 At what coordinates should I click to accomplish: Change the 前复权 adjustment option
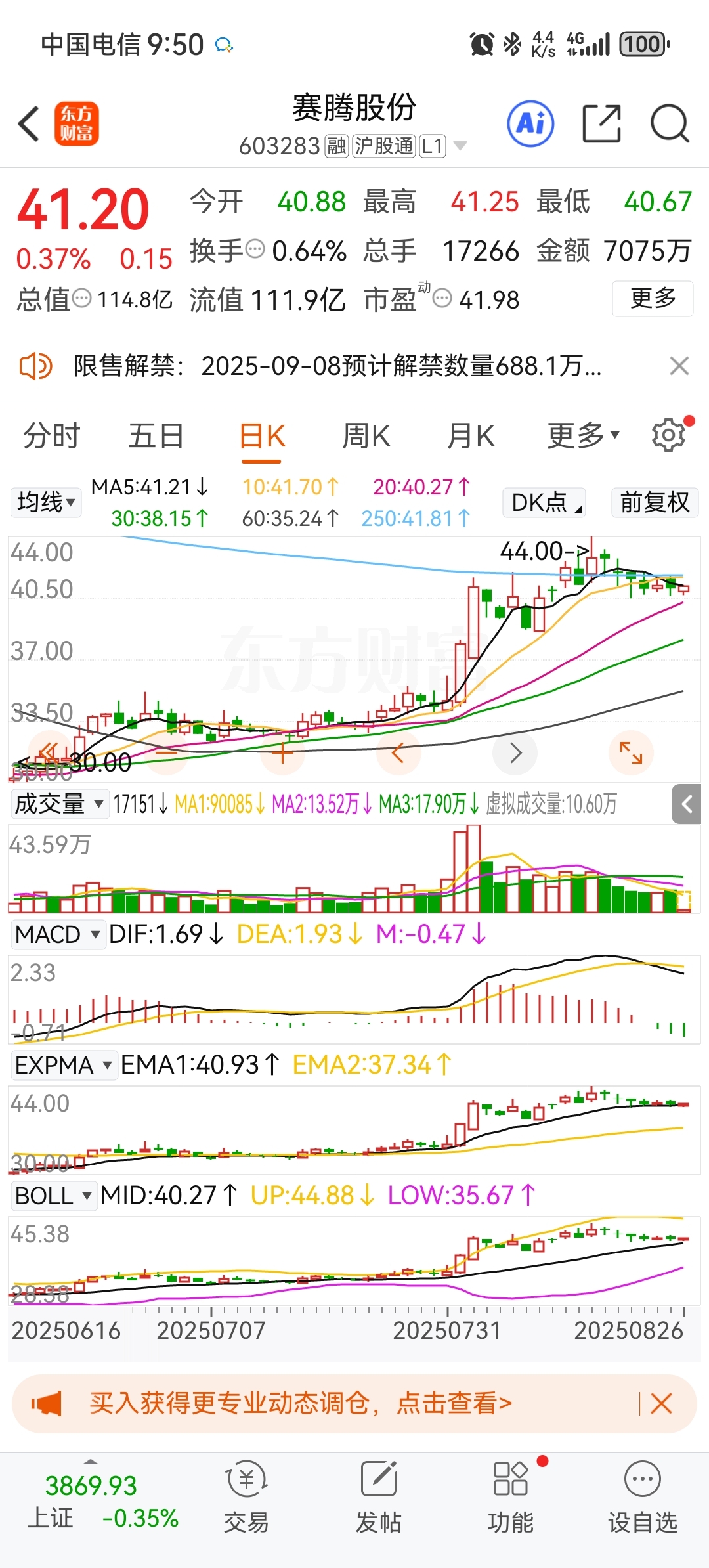655,502
